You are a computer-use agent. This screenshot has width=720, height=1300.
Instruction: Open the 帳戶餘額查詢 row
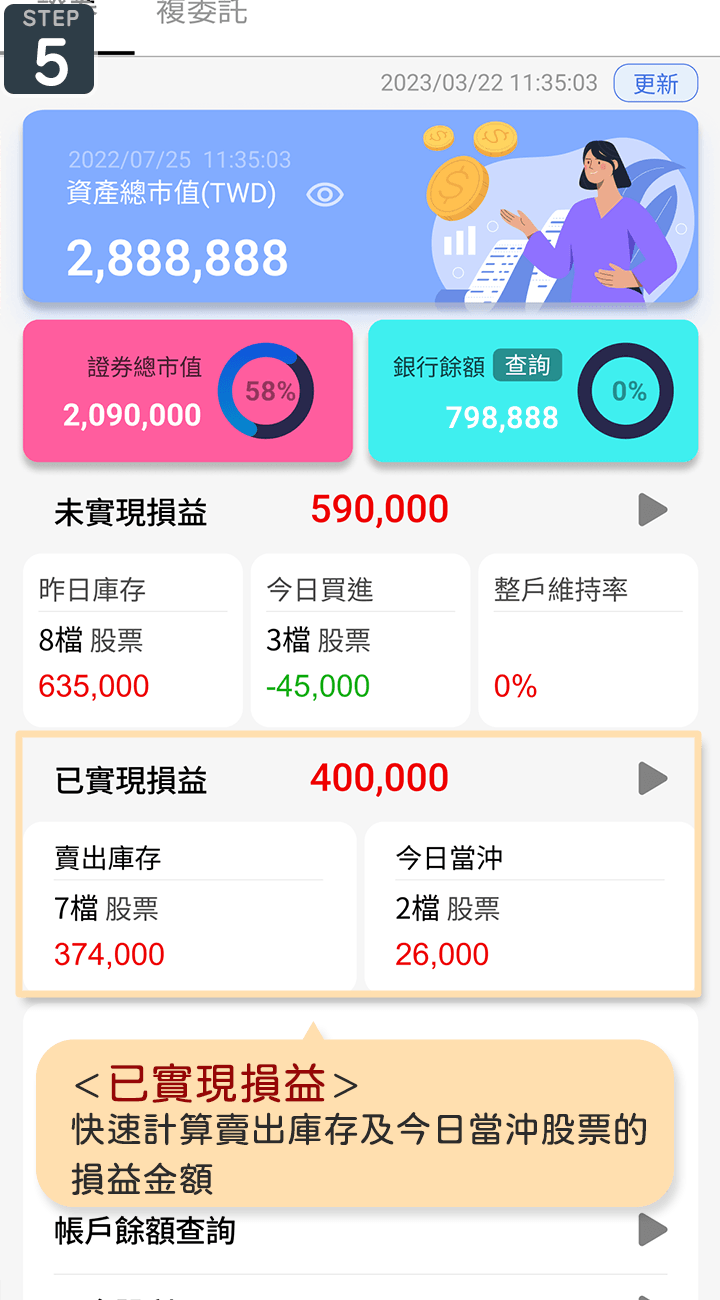[x=360, y=1231]
